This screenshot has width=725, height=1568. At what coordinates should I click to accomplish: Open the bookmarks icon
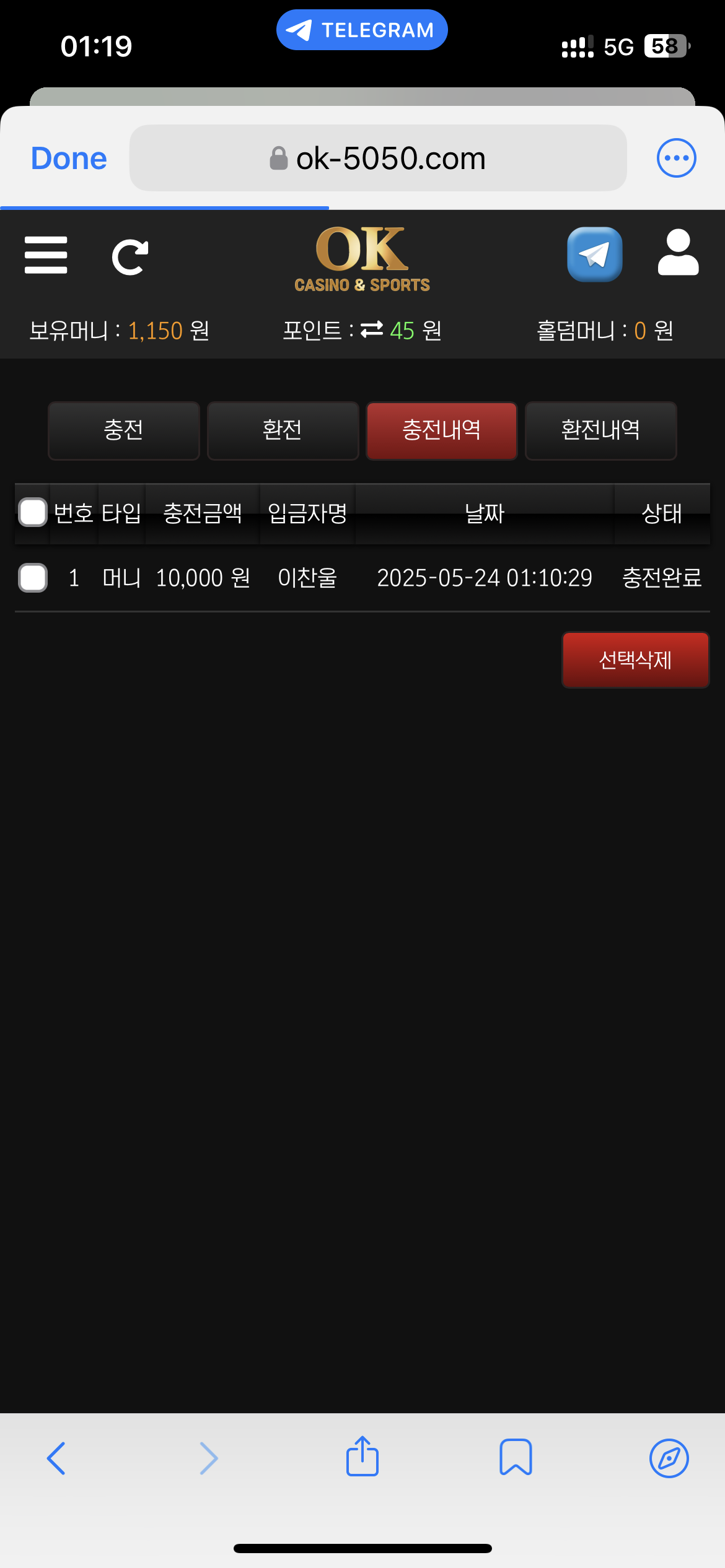tap(516, 1457)
